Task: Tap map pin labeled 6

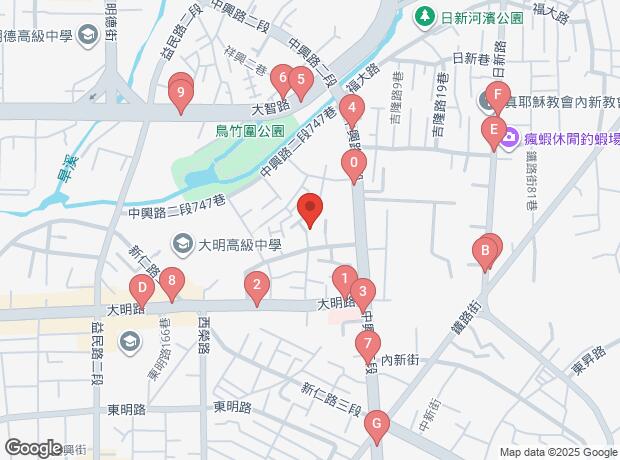Action: (282, 78)
